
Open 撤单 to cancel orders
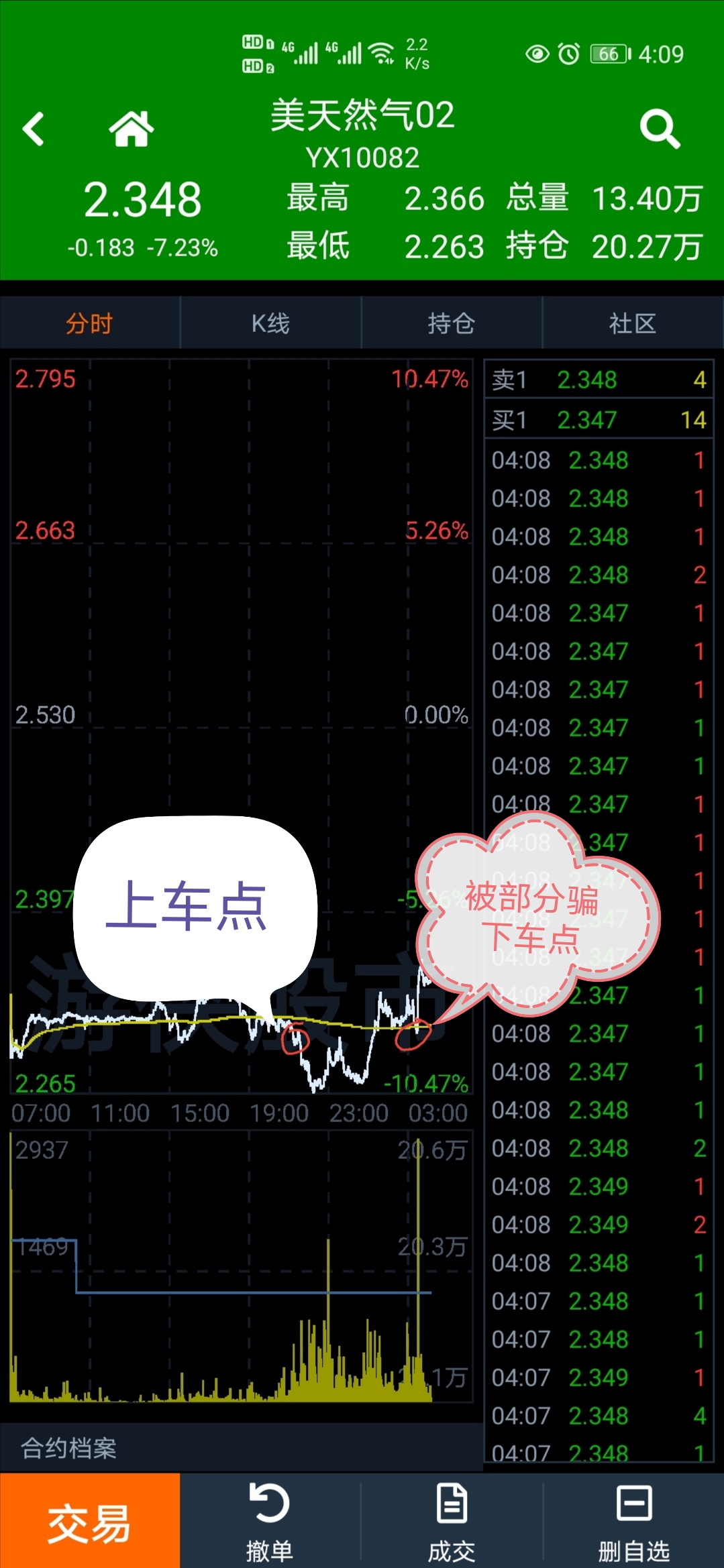[x=270, y=1522]
